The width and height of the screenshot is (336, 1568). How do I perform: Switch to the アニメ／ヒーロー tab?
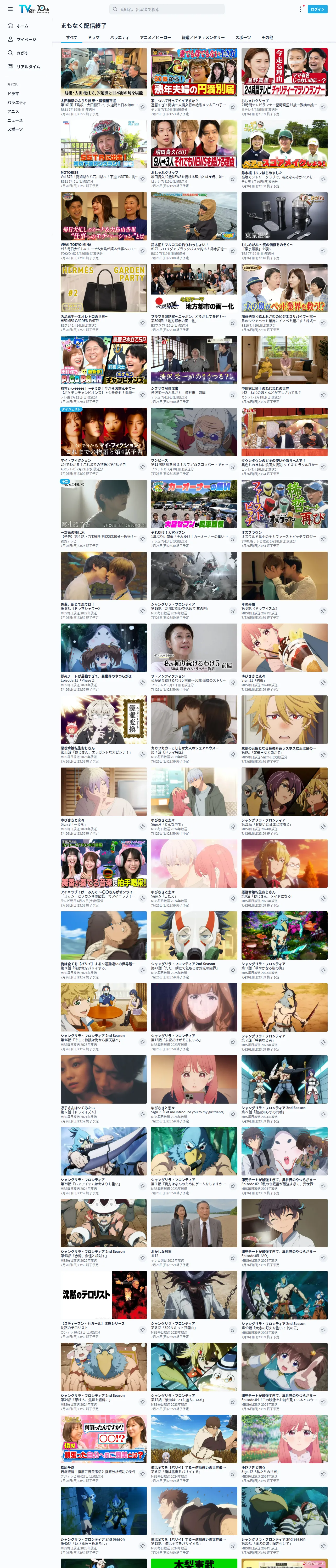click(x=155, y=38)
